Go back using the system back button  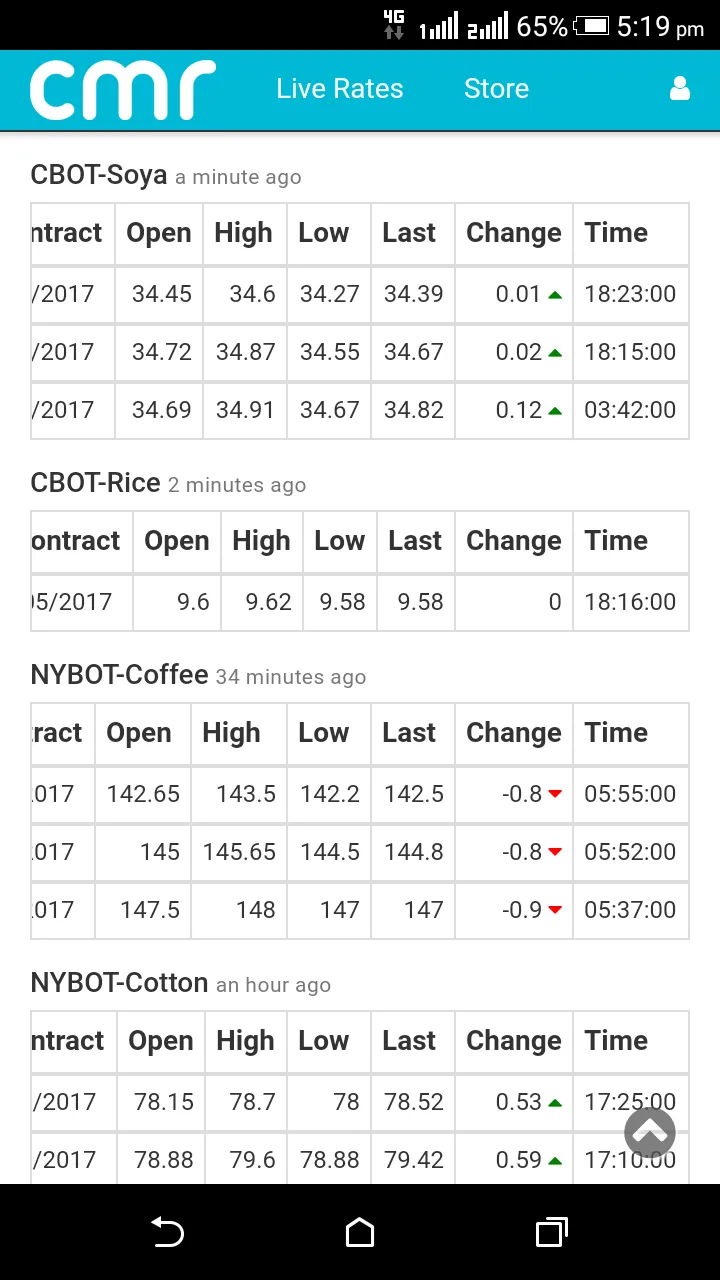pos(167,1232)
